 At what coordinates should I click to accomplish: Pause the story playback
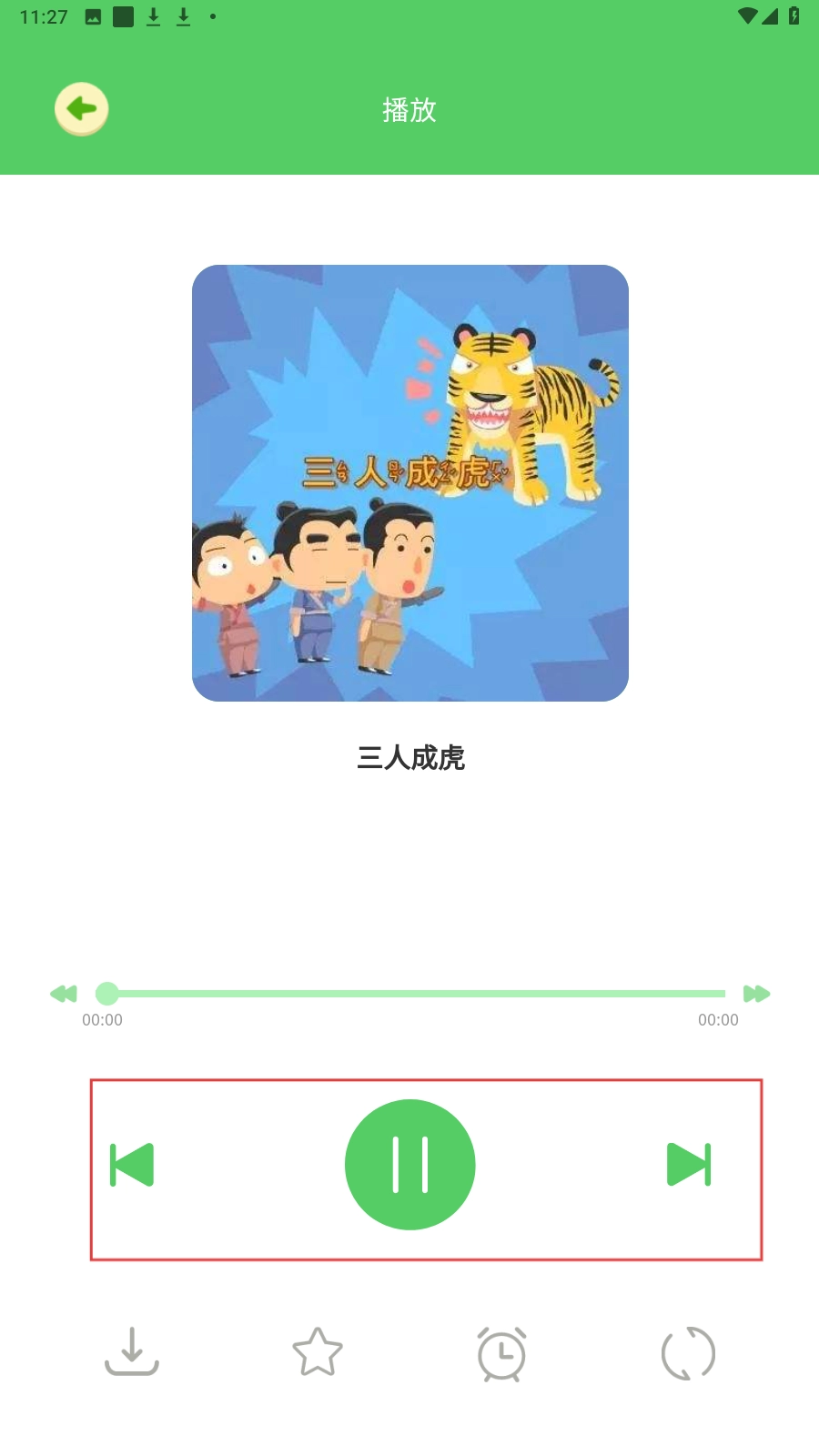coord(409,1165)
